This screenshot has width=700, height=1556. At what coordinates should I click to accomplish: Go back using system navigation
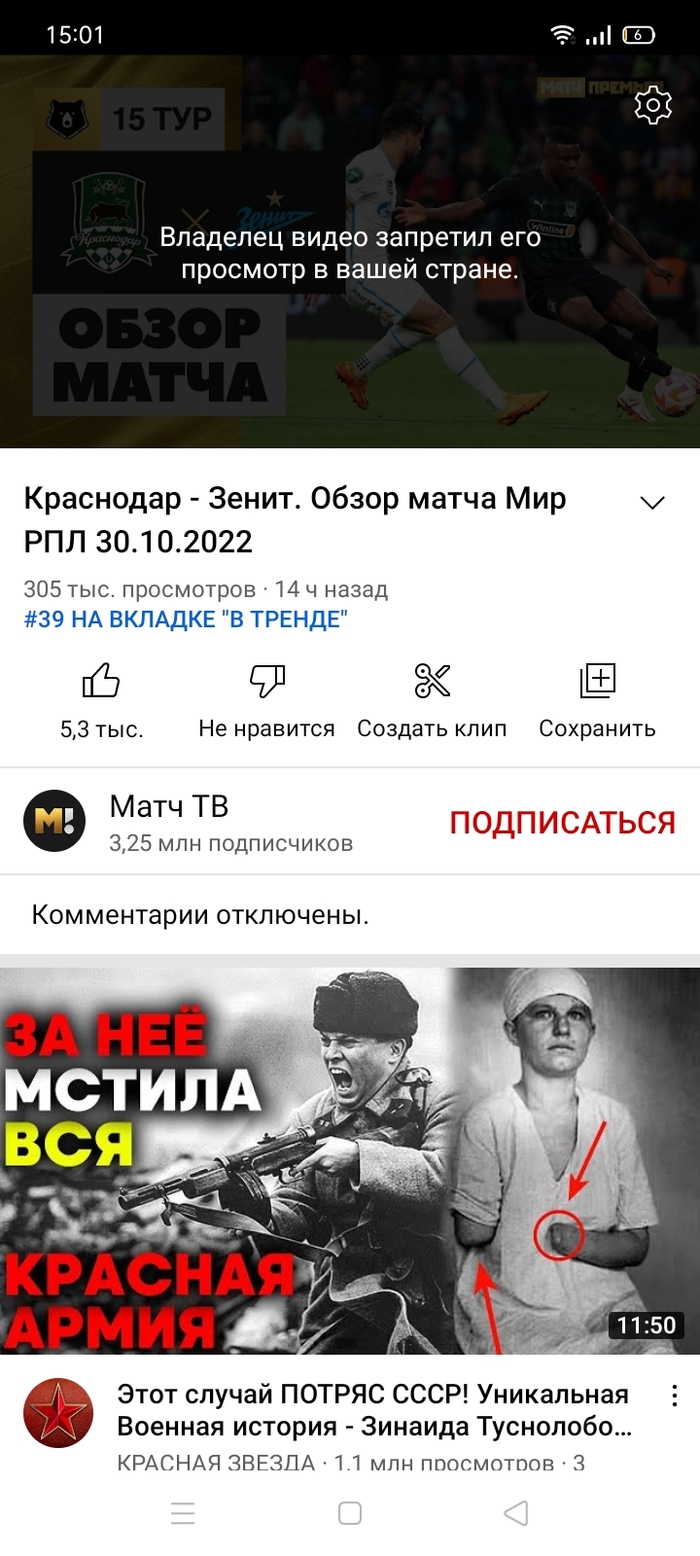(x=515, y=1513)
